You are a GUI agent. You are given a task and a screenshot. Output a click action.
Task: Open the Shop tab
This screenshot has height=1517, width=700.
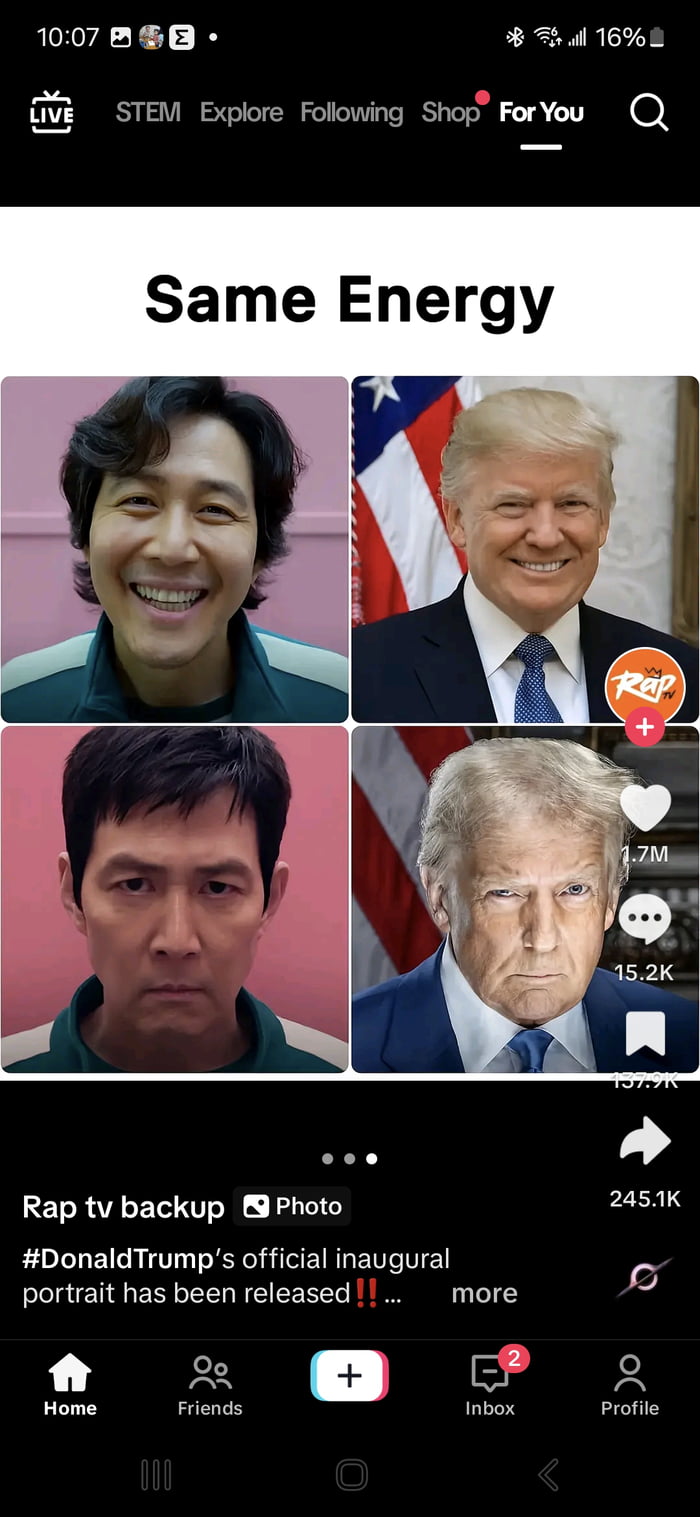point(450,113)
